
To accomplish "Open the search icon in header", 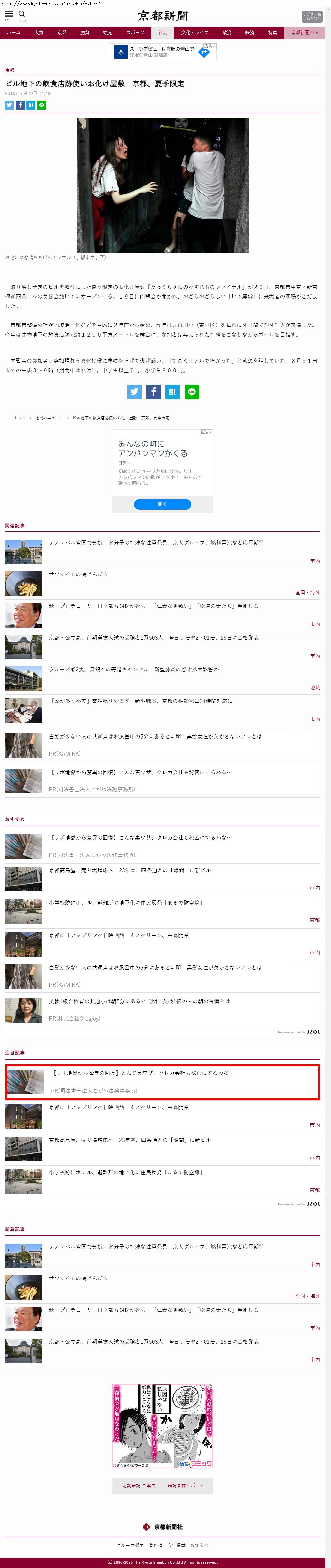I will (22, 14).
